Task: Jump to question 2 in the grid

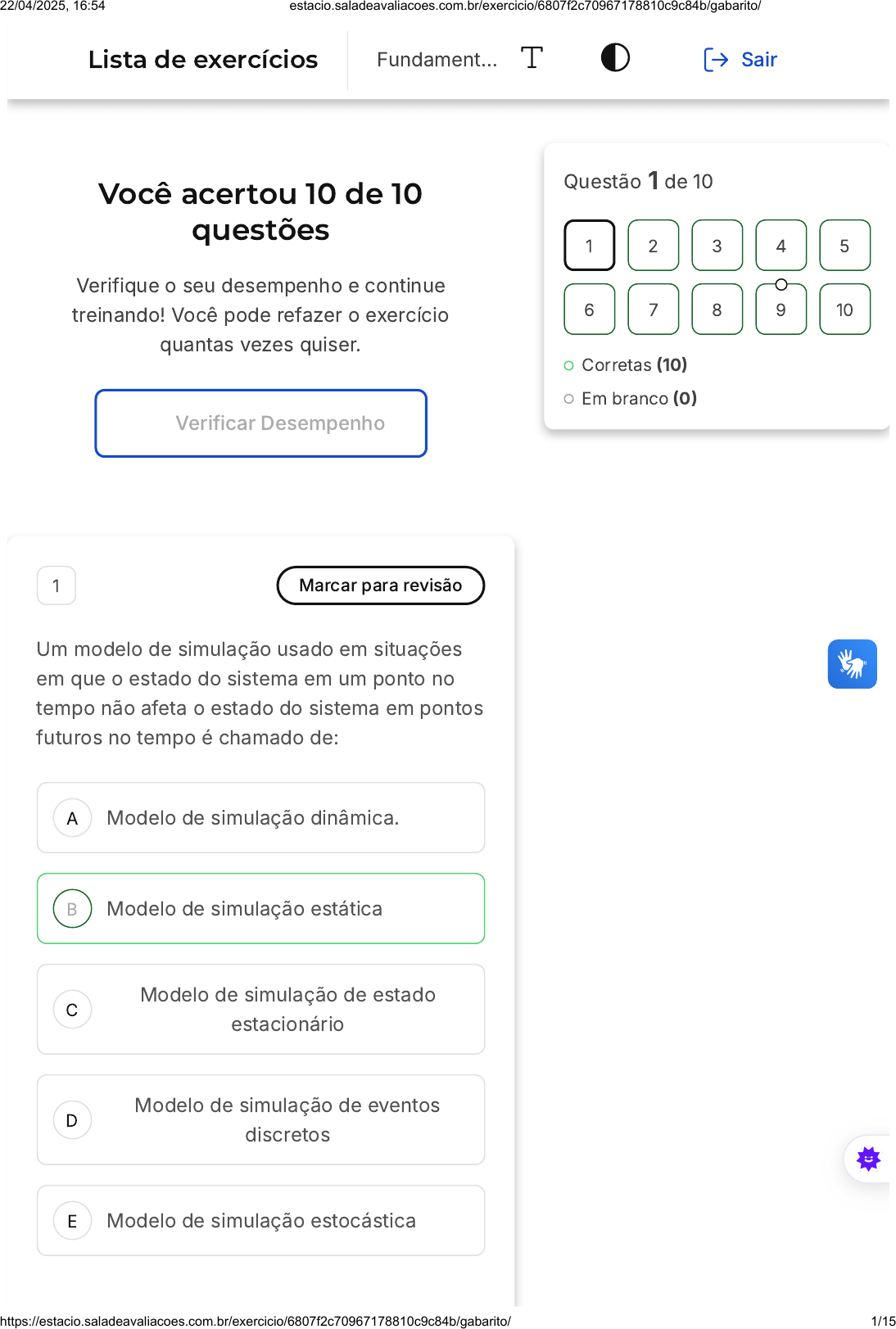Action: (653, 246)
